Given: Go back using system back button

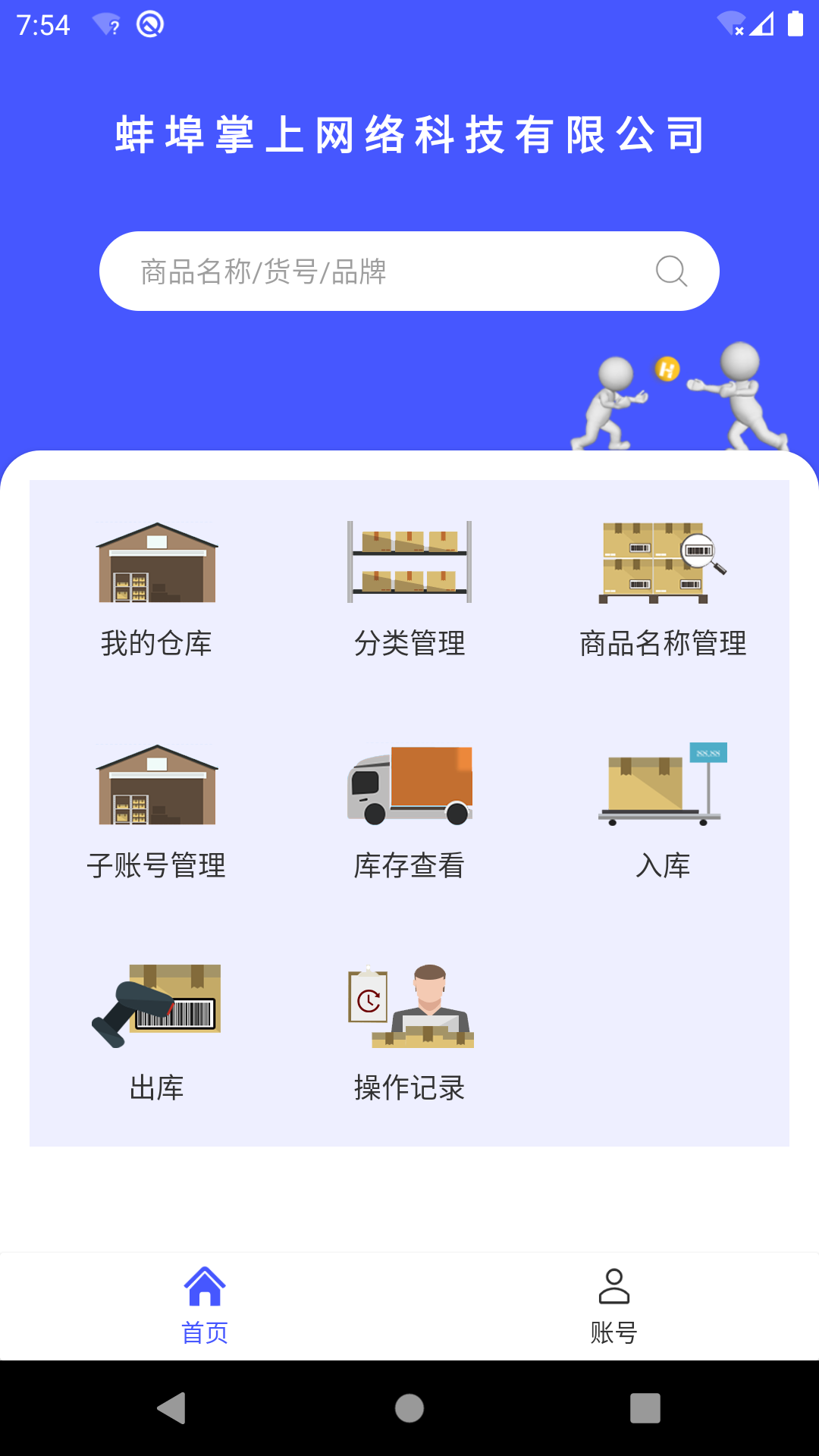Looking at the screenshot, I should click(172, 1408).
